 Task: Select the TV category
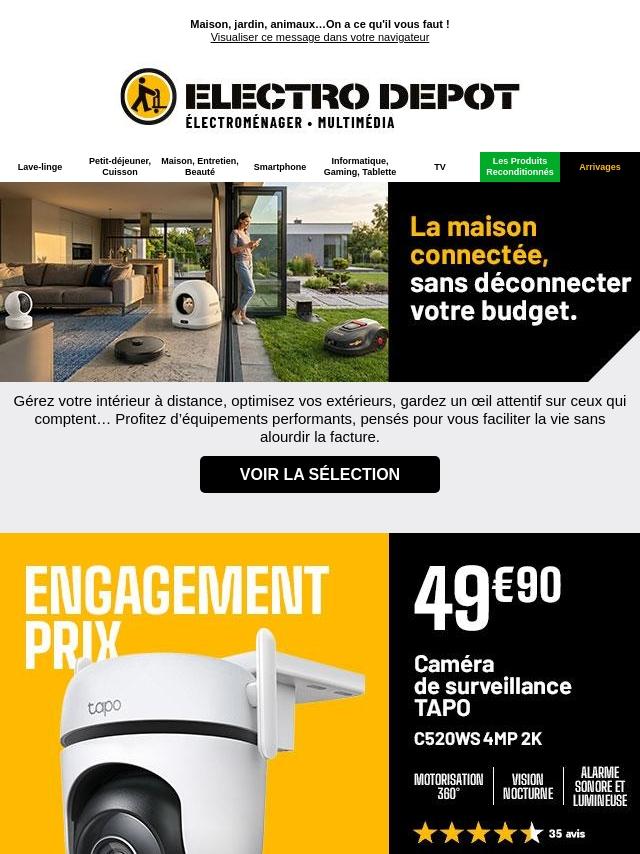pos(440,167)
